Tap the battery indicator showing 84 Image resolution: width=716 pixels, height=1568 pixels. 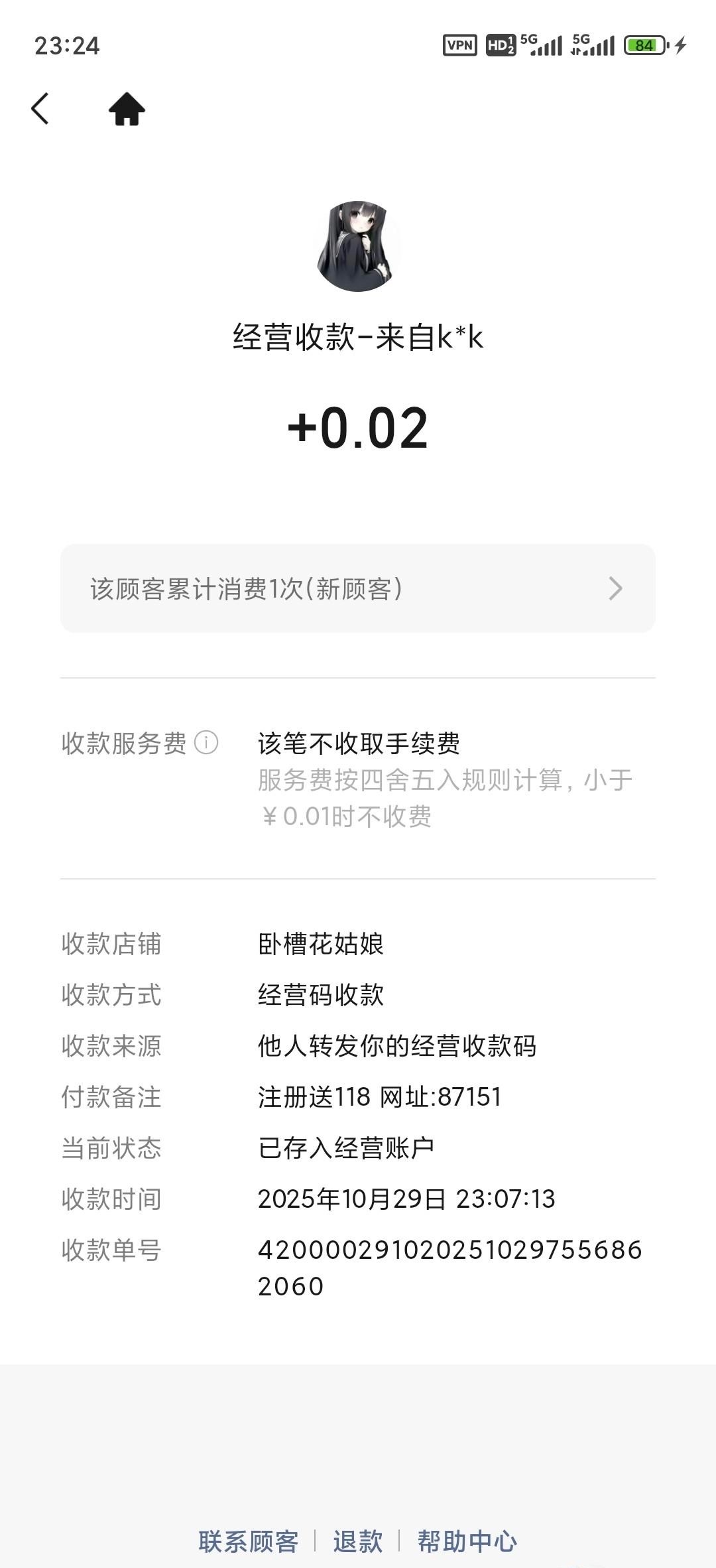(643, 45)
